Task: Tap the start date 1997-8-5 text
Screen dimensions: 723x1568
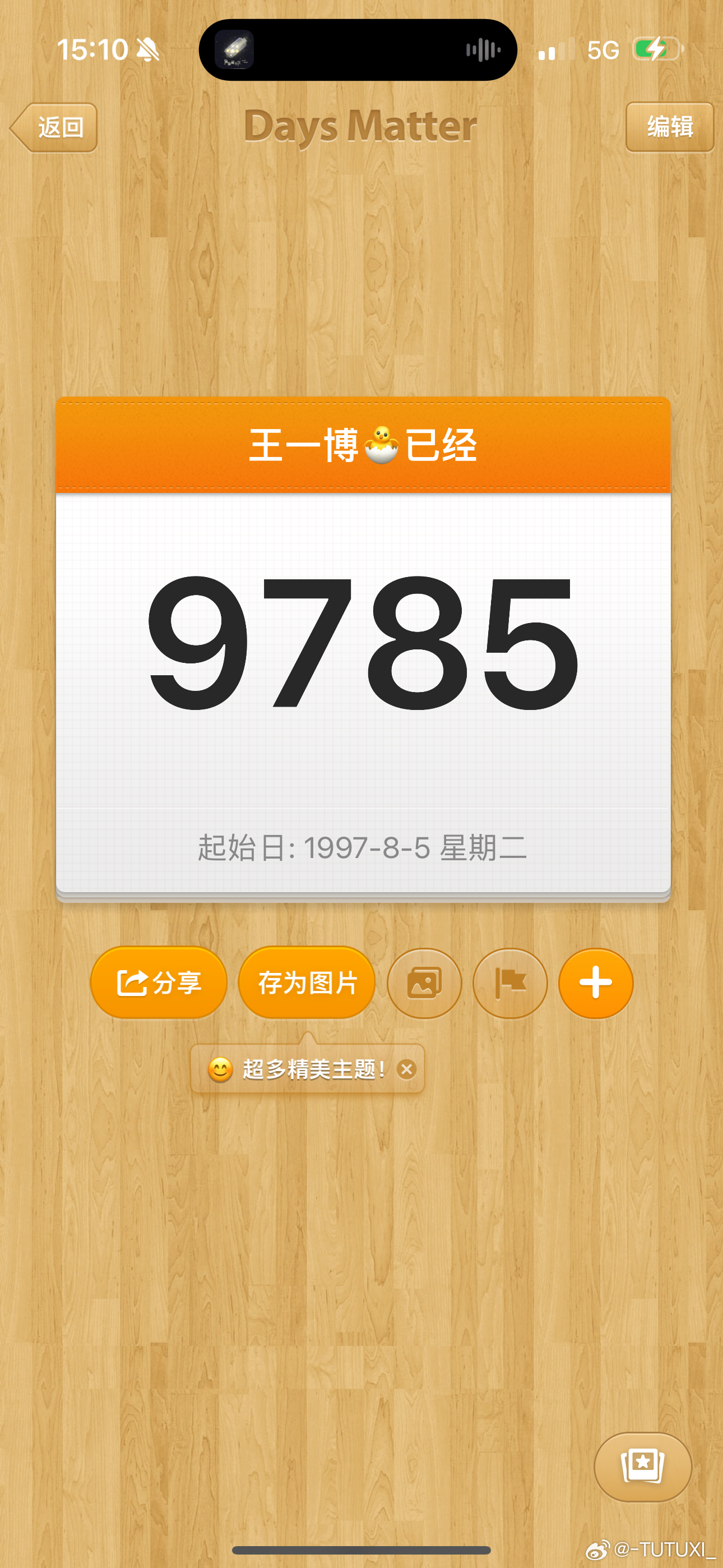Action: pyautogui.click(x=361, y=847)
